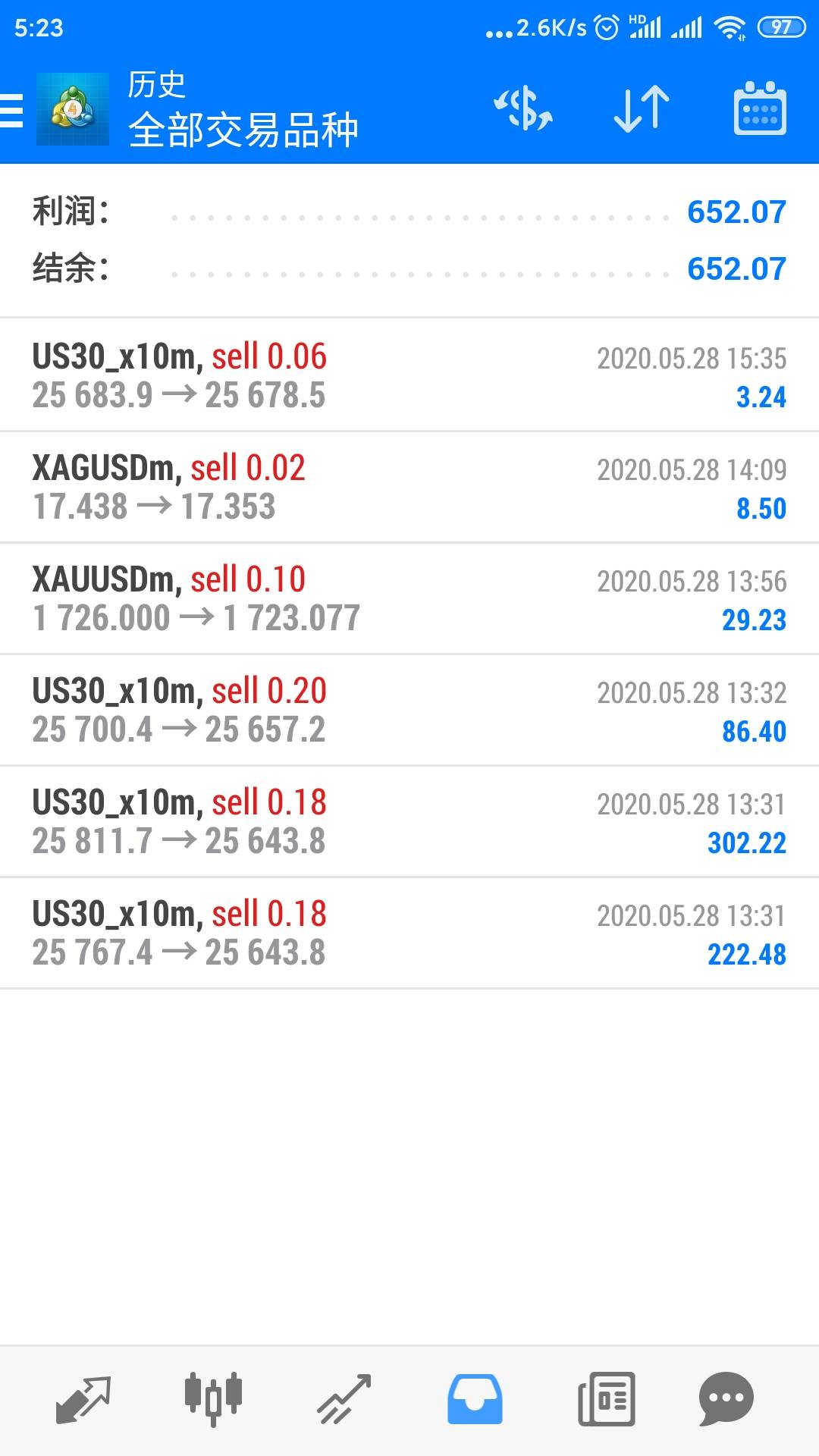Switch to the News tab

606,1399
